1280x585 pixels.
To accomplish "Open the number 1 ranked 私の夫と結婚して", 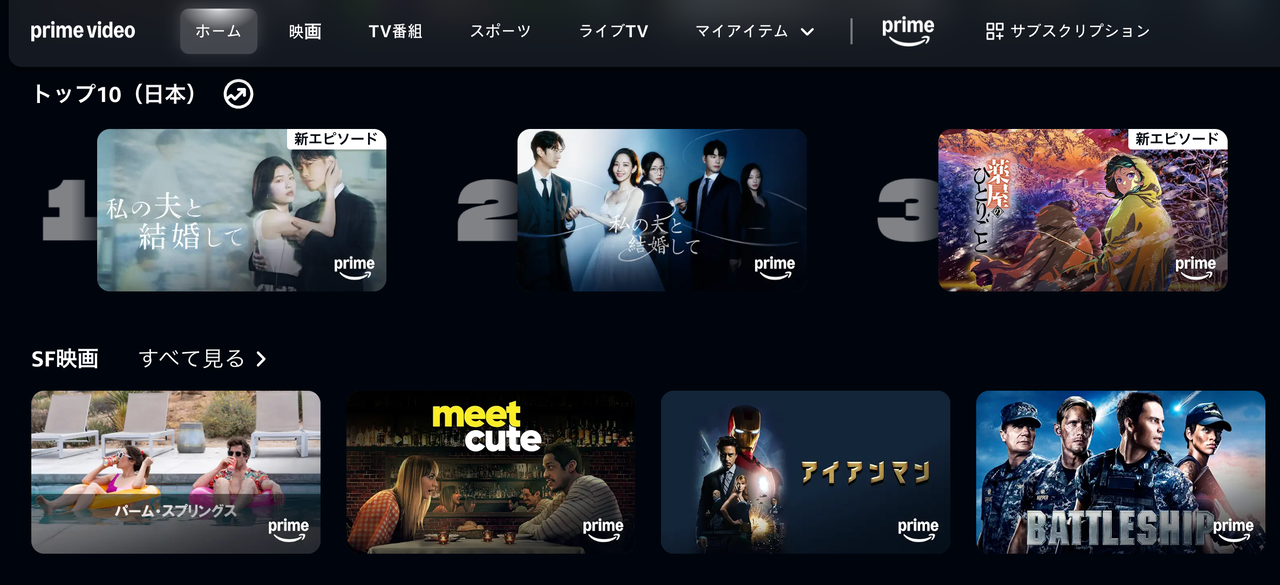I will tap(241, 210).
